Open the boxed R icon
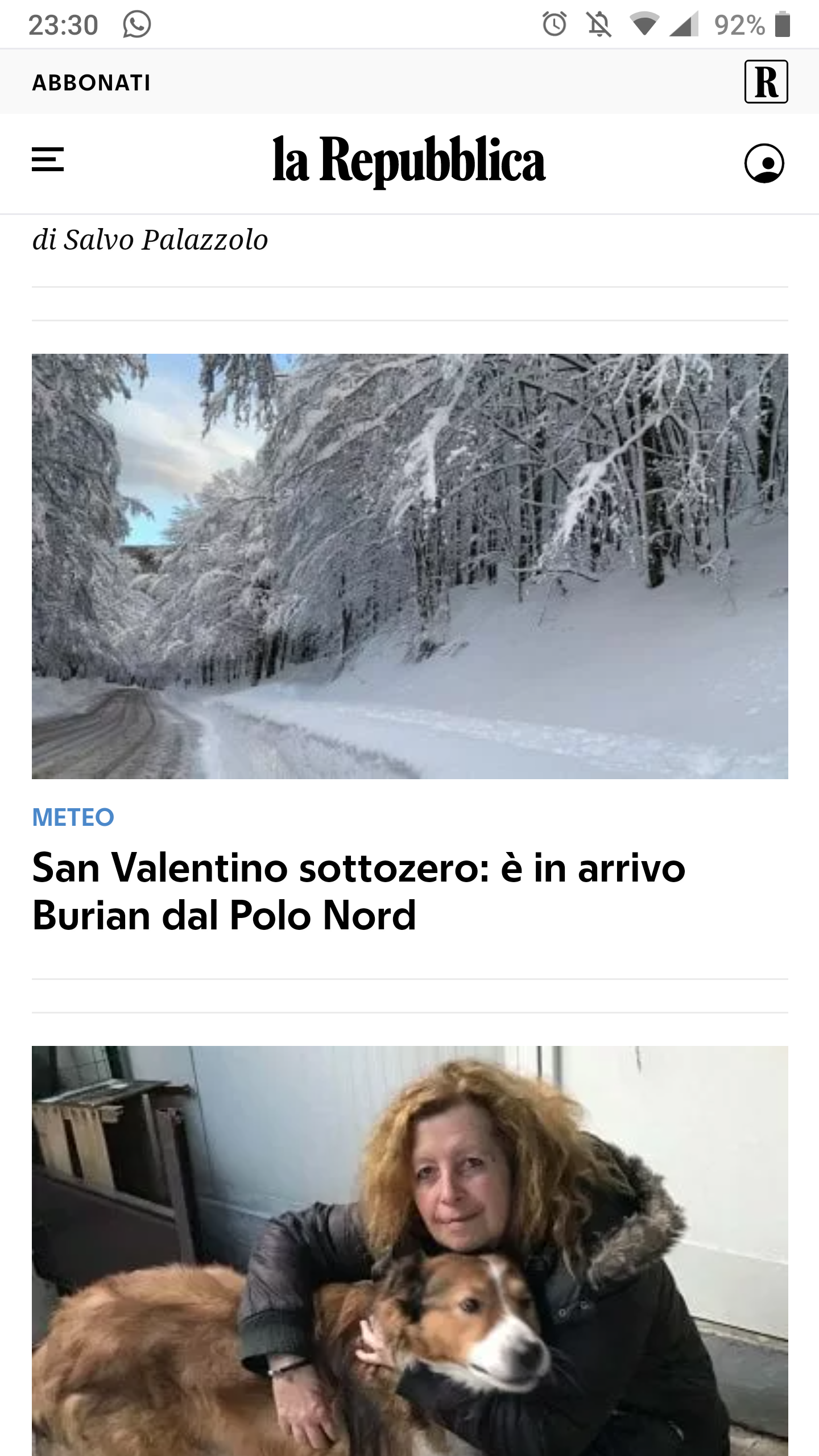Screen dimensions: 819x1456 (766, 81)
